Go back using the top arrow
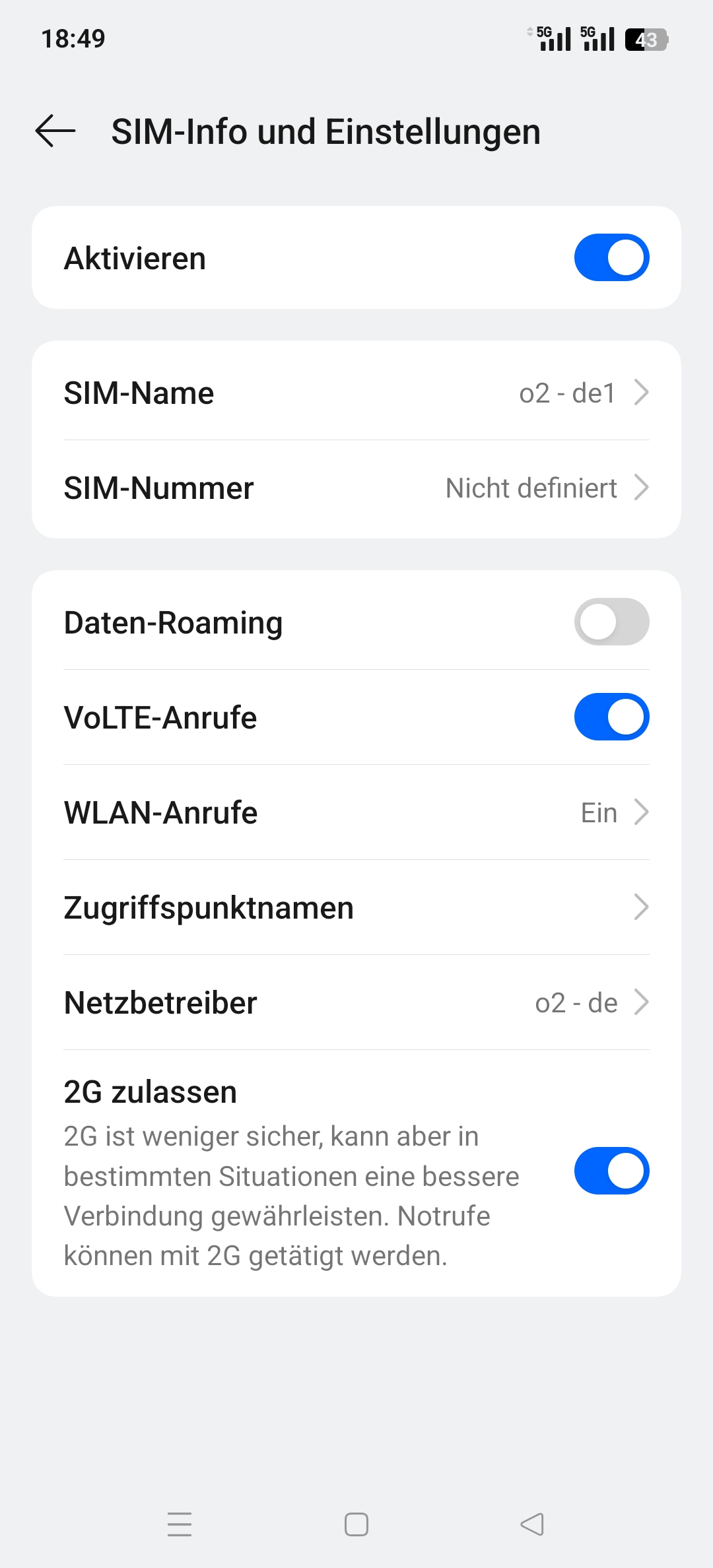Image resolution: width=713 pixels, height=1568 pixels. pyautogui.click(x=55, y=131)
